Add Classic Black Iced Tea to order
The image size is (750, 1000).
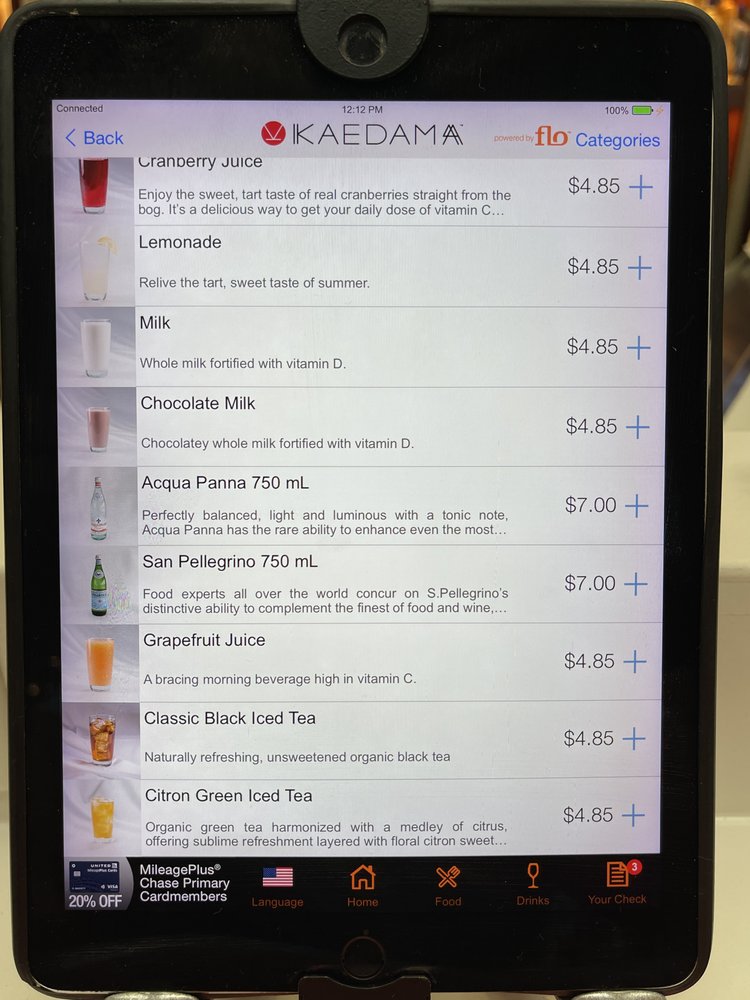tap(634, 739)
